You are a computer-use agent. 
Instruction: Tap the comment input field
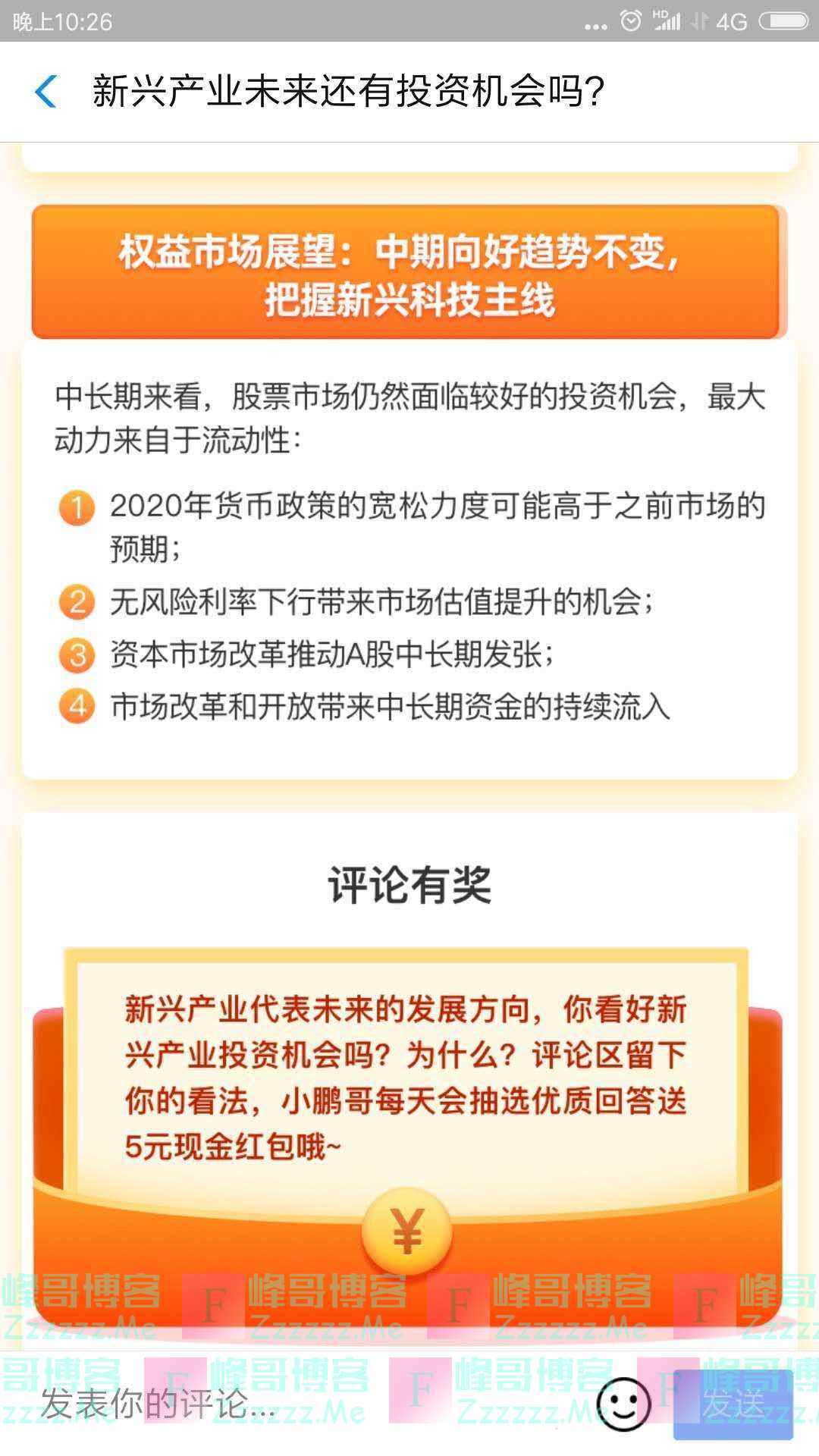click(x=303, y=1404)
